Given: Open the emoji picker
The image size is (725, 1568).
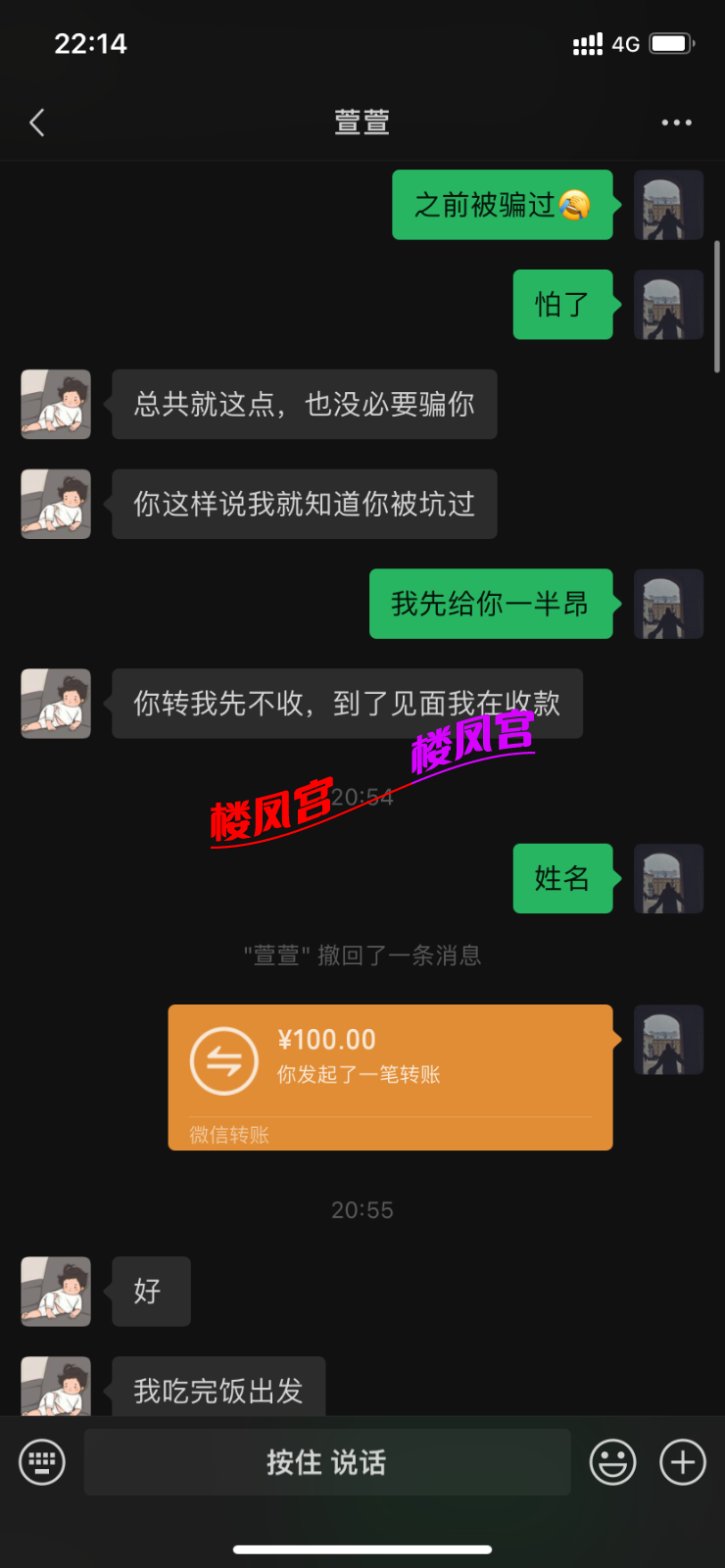Looking at the screenshot, I should coord(611,1461).
